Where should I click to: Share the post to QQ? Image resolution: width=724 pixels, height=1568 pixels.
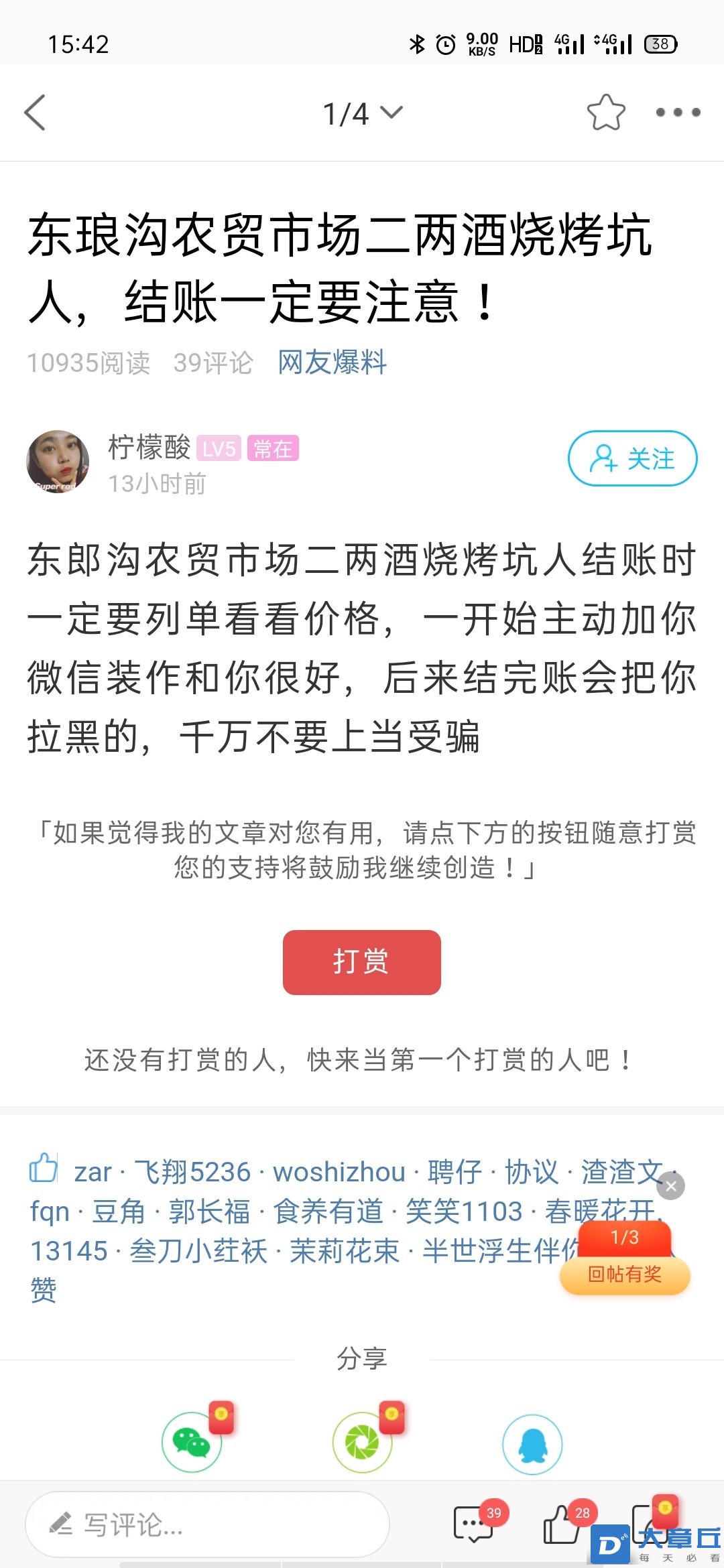[532, 1444]
